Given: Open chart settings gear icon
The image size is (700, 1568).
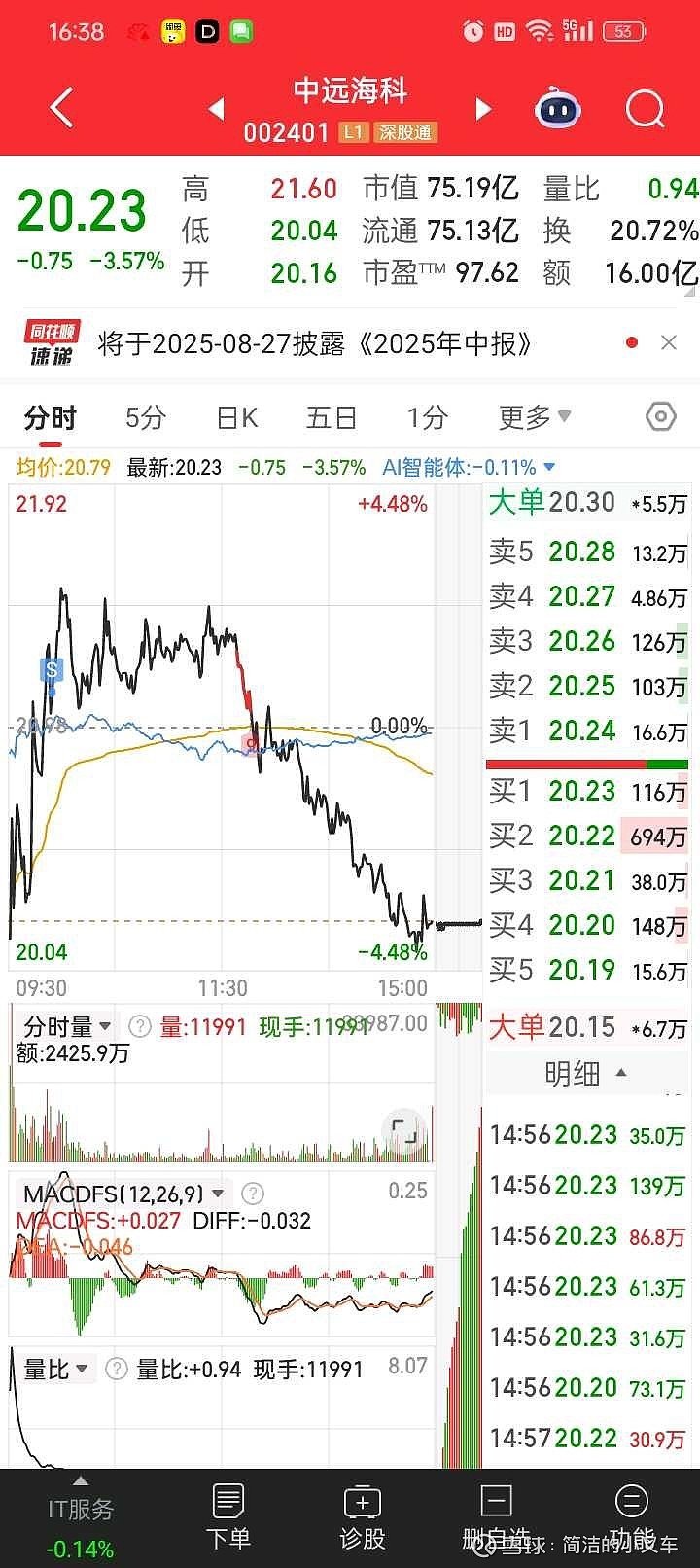Looking at the screenshot, I should tap(660, 416).
